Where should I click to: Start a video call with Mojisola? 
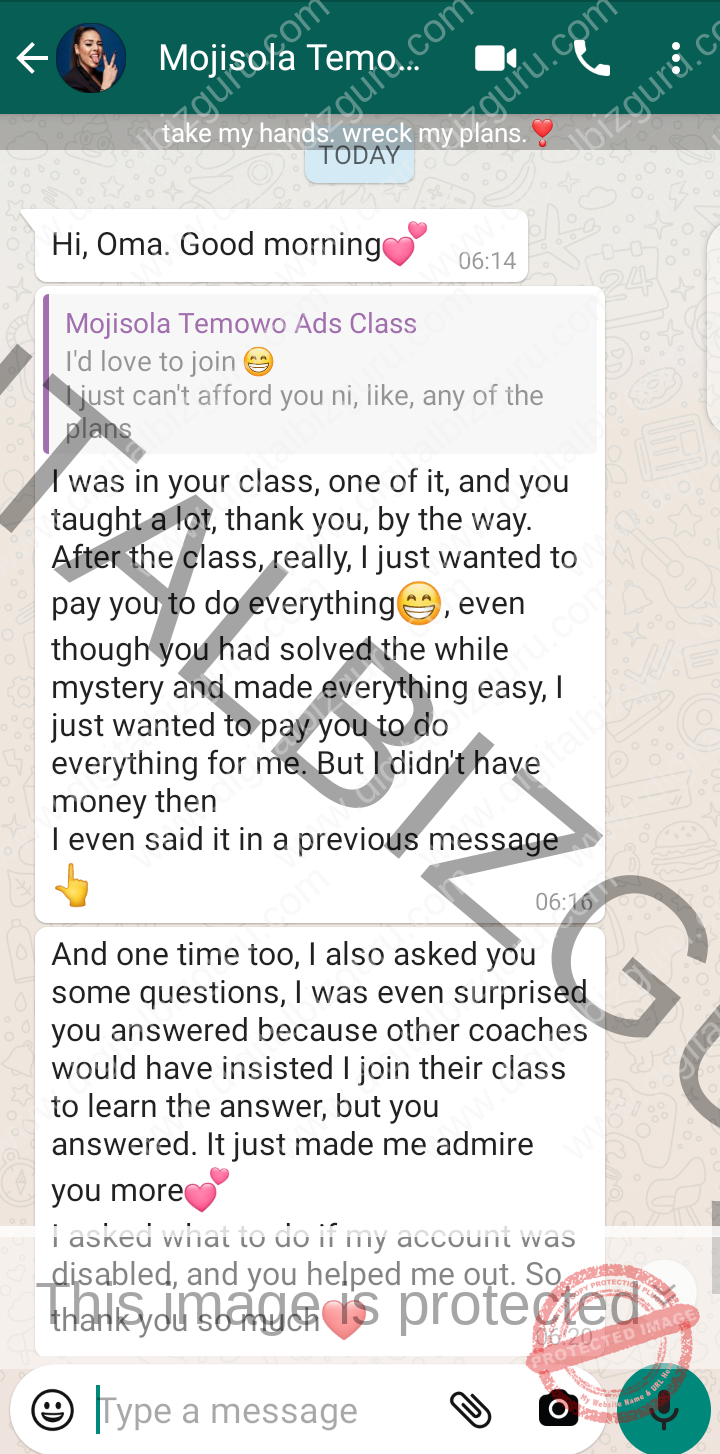[x=495, y=59]
